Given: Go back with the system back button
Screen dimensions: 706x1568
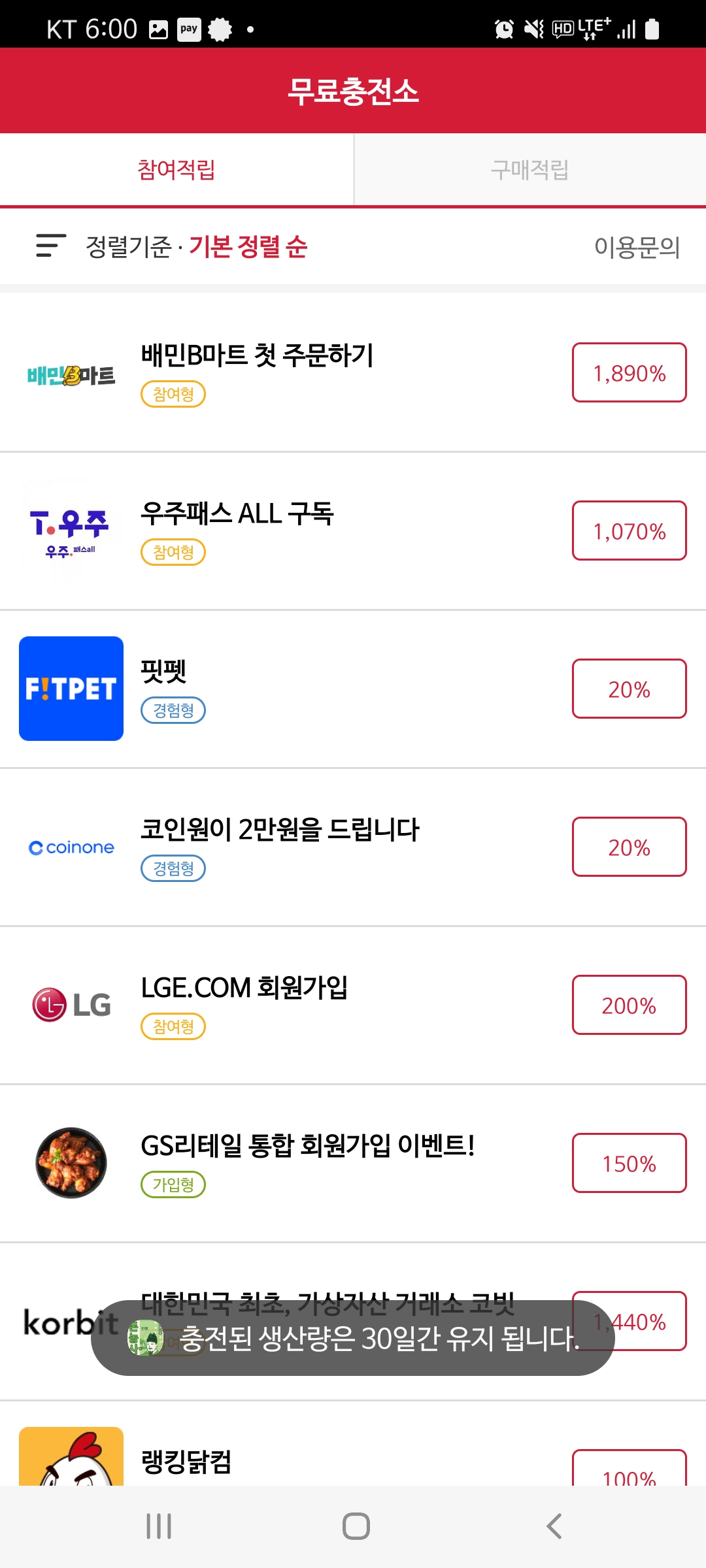Looking at the screenshot, I should point(554,1526).
